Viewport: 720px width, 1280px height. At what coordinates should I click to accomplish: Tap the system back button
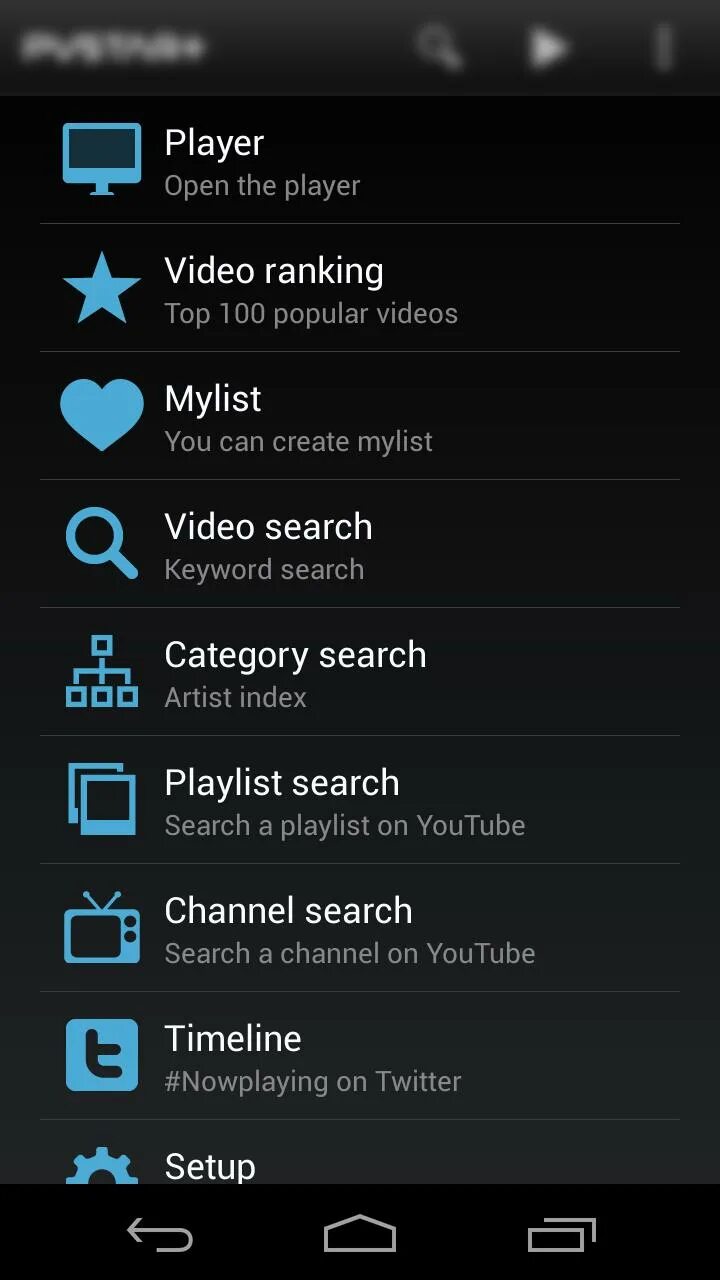coord(160,1234)
